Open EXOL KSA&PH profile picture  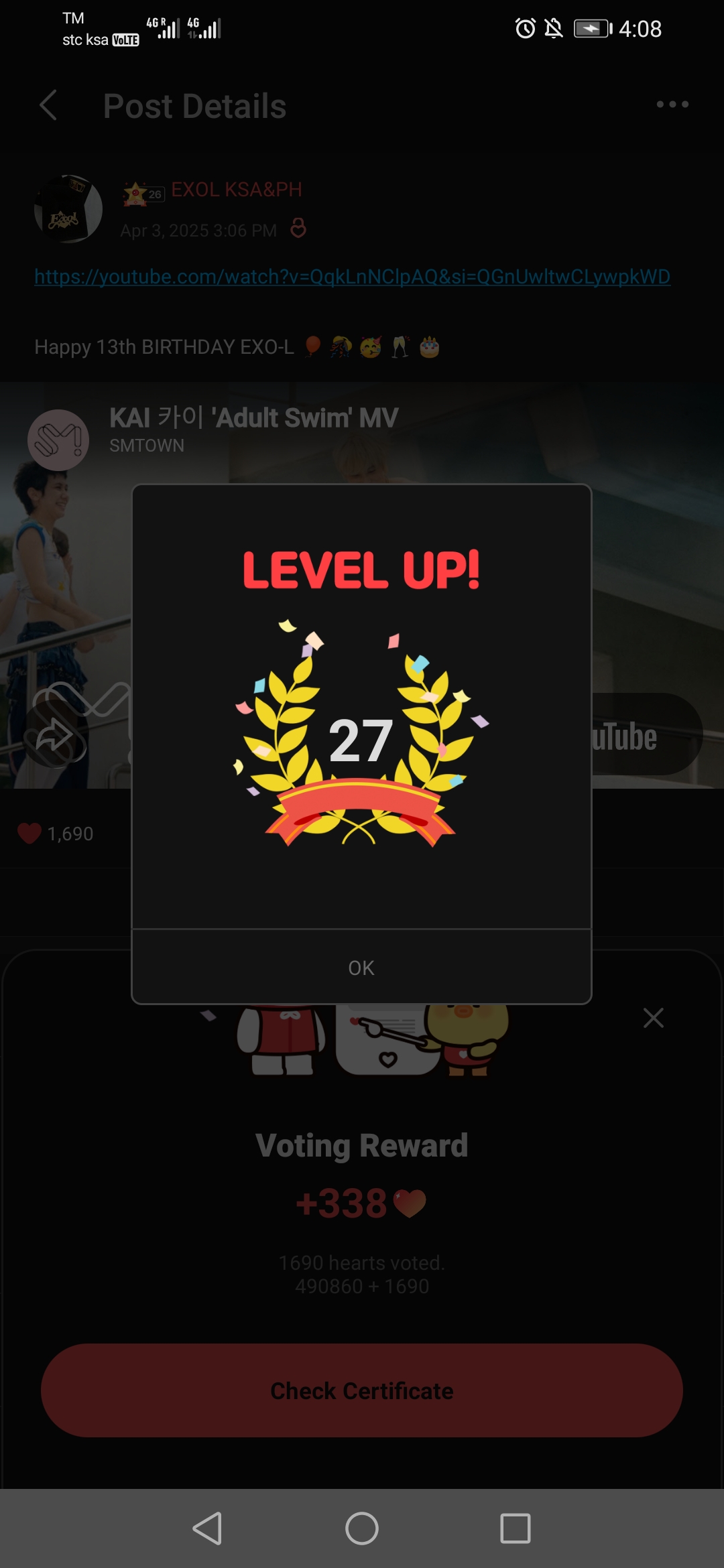(x=68, y=209)
